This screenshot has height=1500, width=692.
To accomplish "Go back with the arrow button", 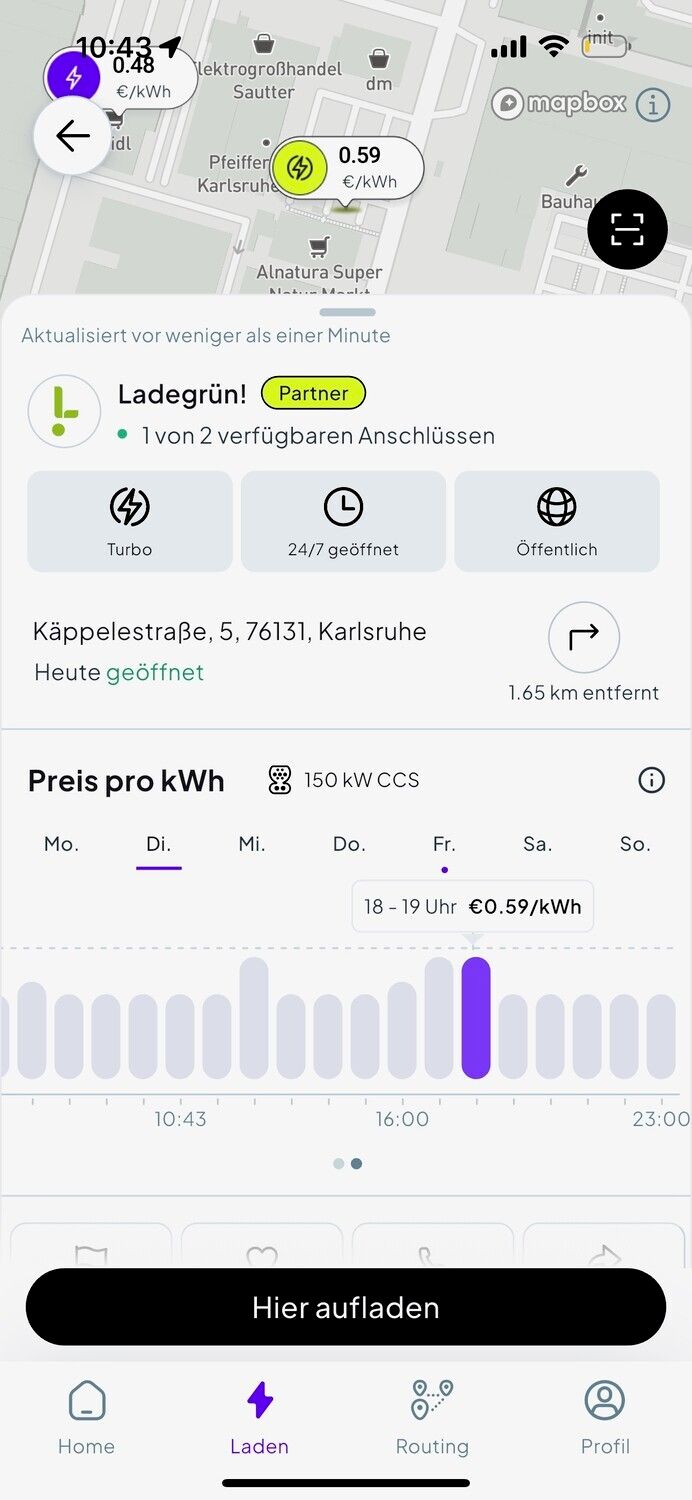I will coord(72,136).
